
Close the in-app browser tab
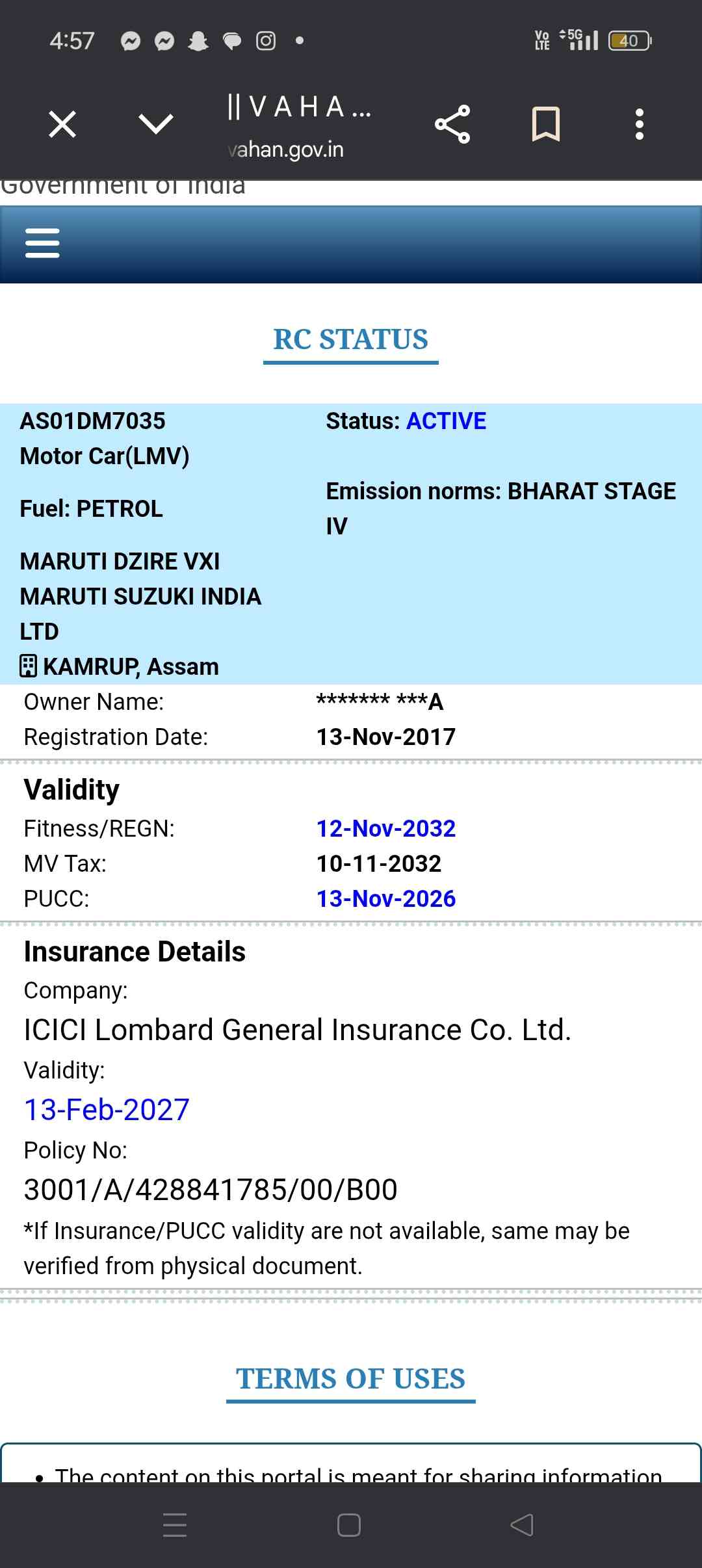tap(62, 124)
